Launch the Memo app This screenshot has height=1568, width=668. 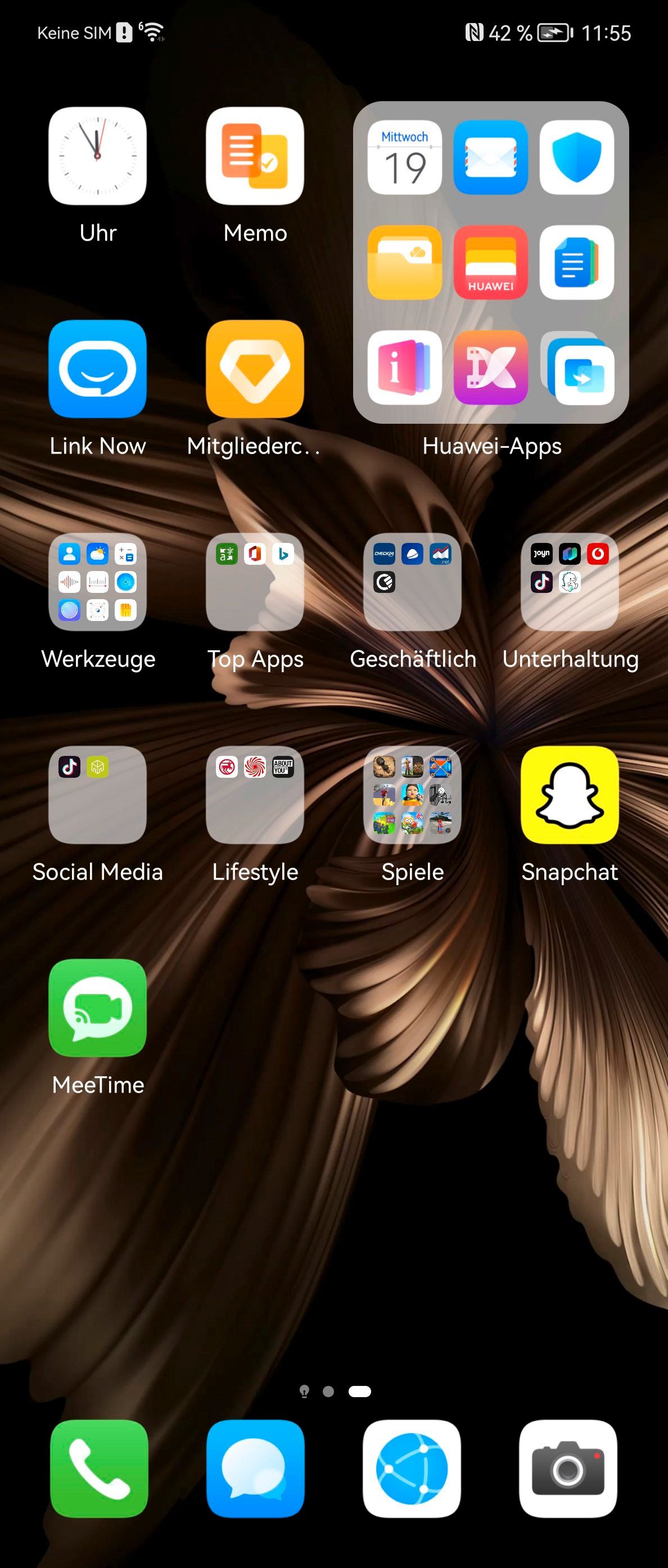(255, 156)
